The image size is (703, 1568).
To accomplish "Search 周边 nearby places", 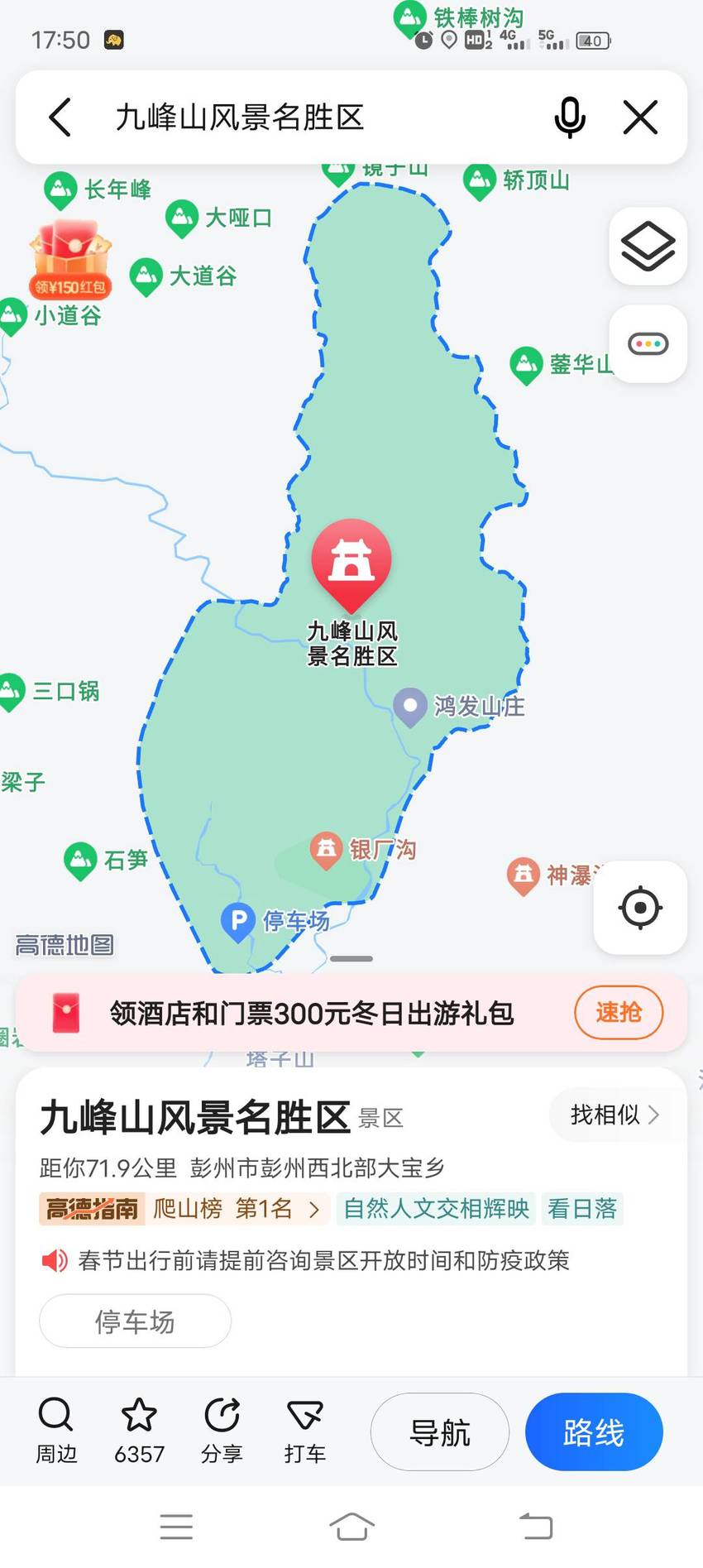I will point(56,1431).
